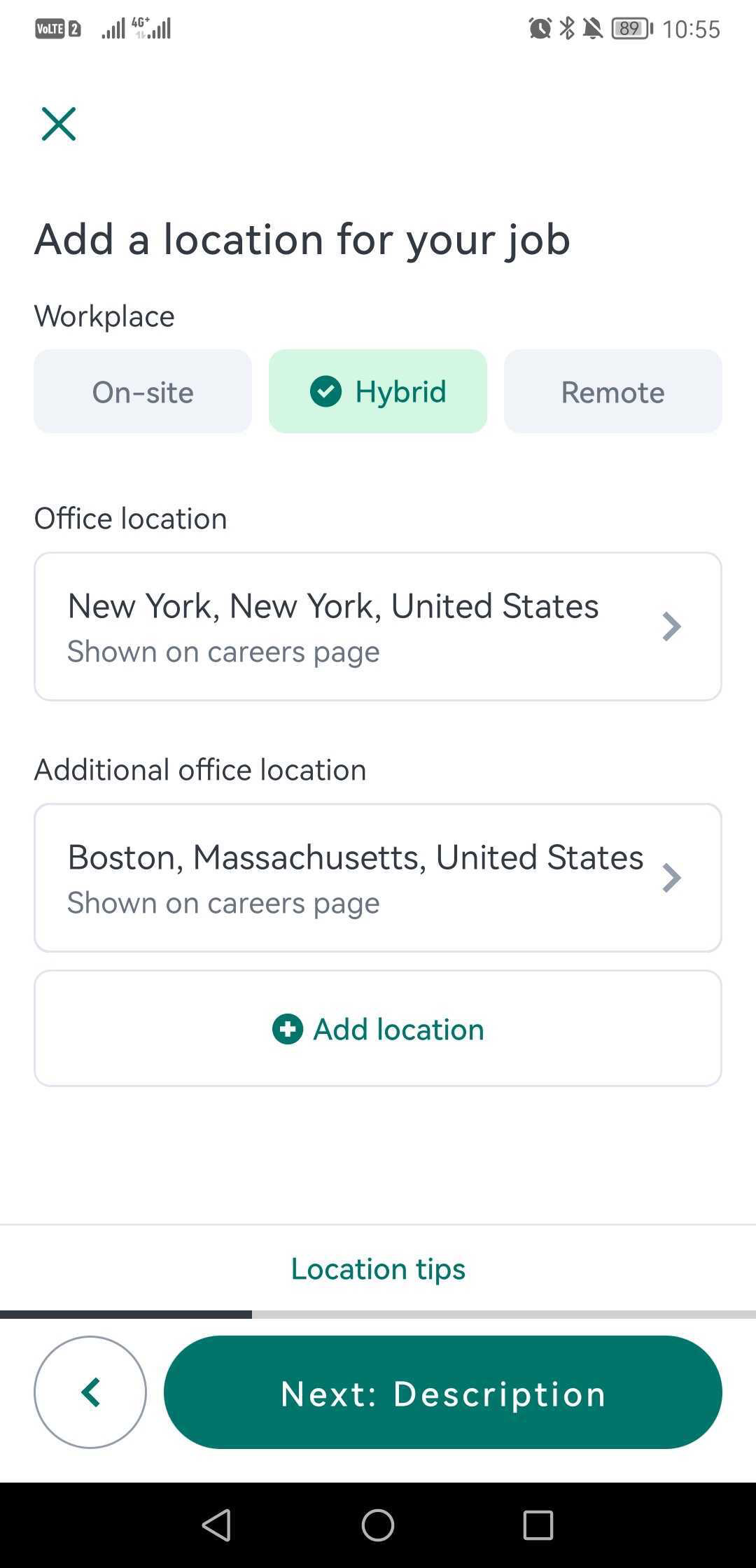Open the Boston additional office location
Viewport: 756px width, 1568px height.
click(x=378, y=878)
